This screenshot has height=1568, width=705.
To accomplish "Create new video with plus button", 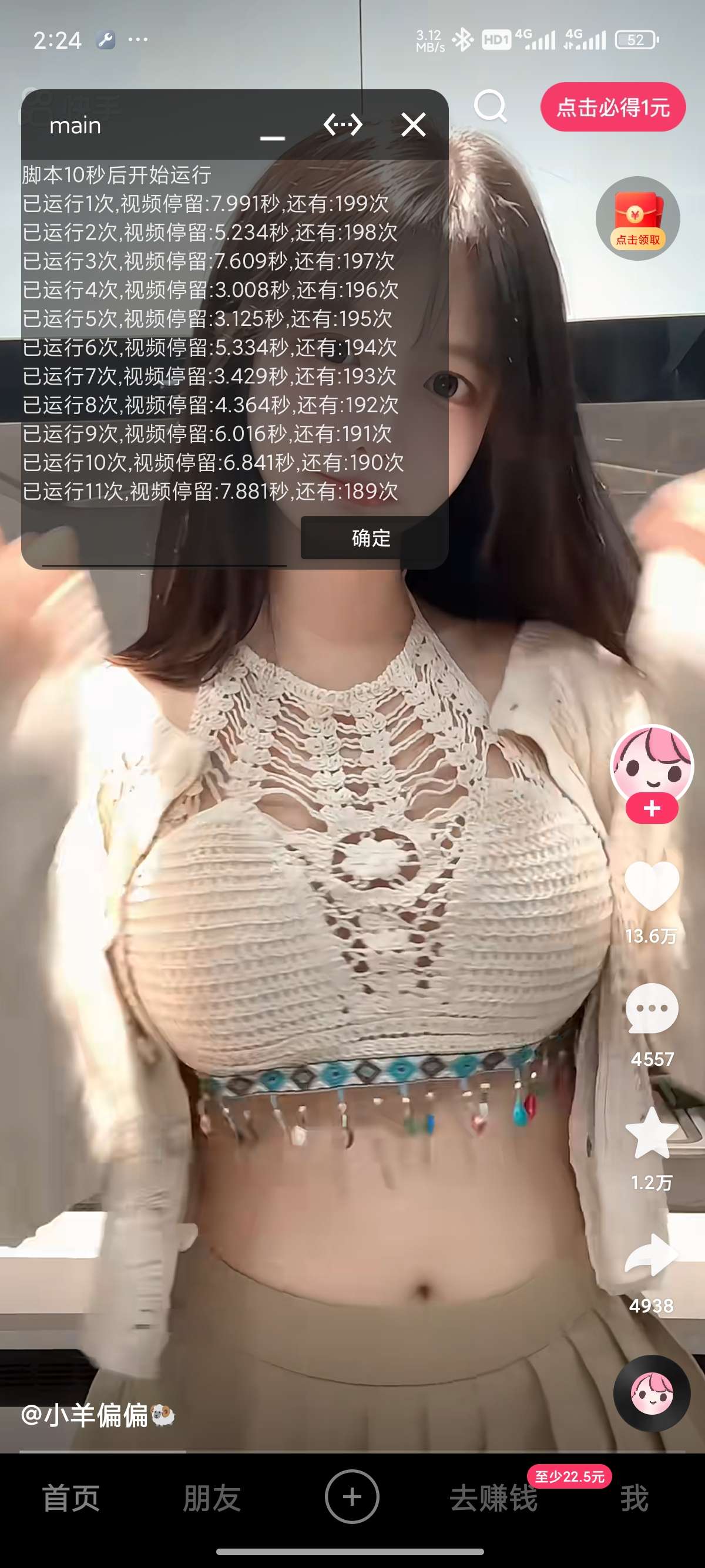I will [352, 1497].
